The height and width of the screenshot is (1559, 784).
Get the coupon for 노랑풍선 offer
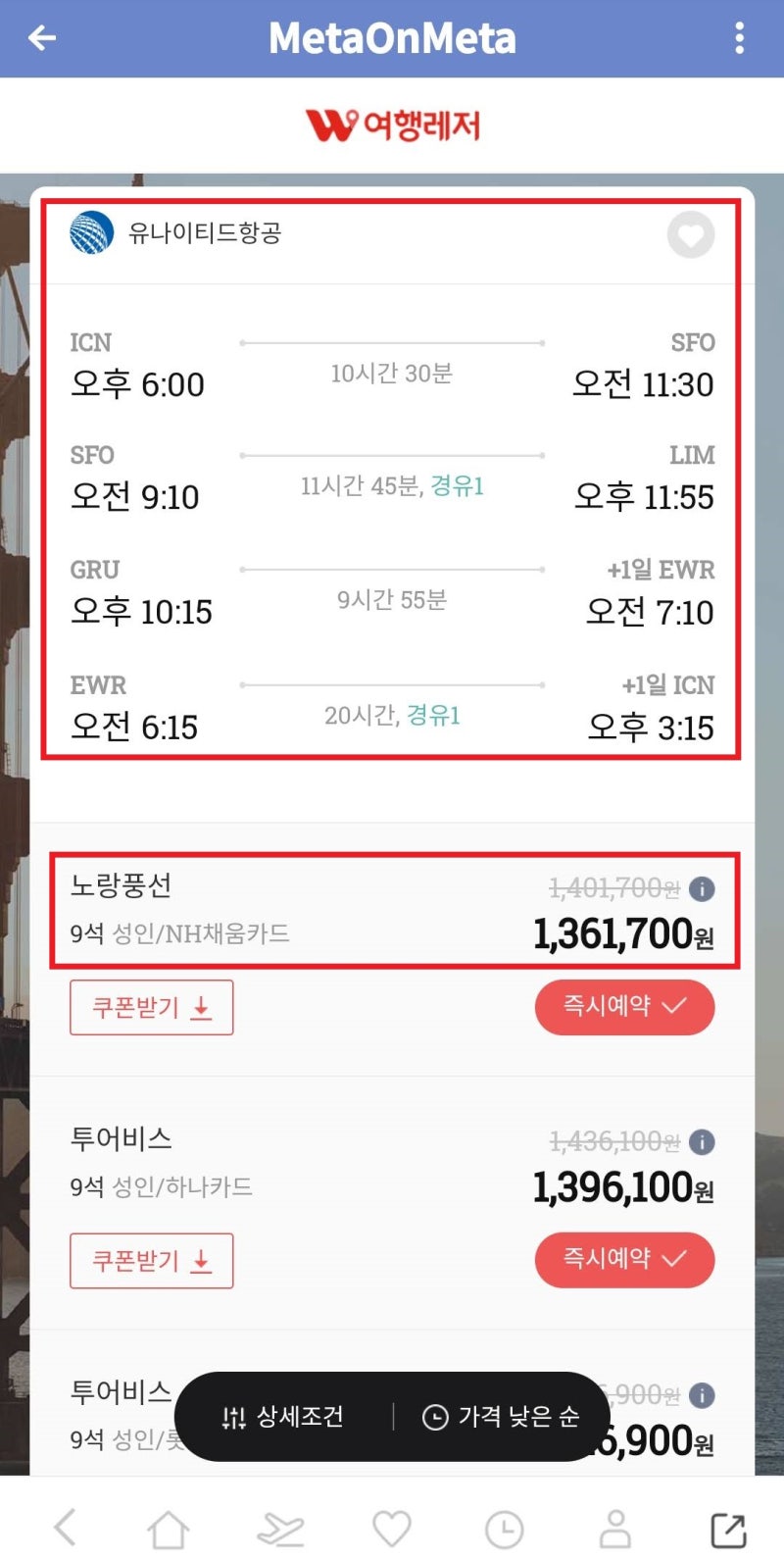[x=152, y=1007]
